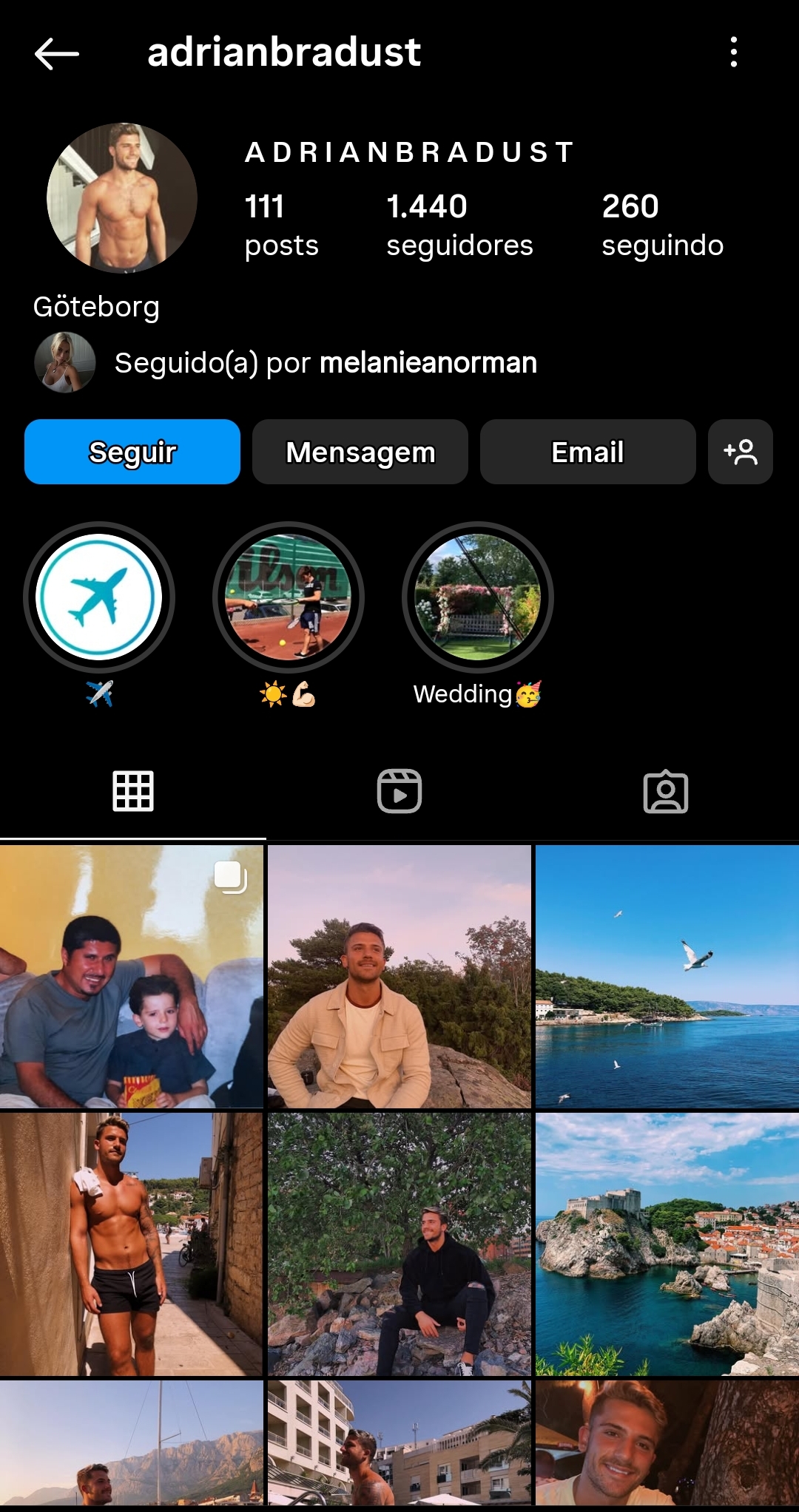This screenshot has height=1512, width=799.
Task: Open adrianbradust's profile picture
Action: click(x=122, y=198)
